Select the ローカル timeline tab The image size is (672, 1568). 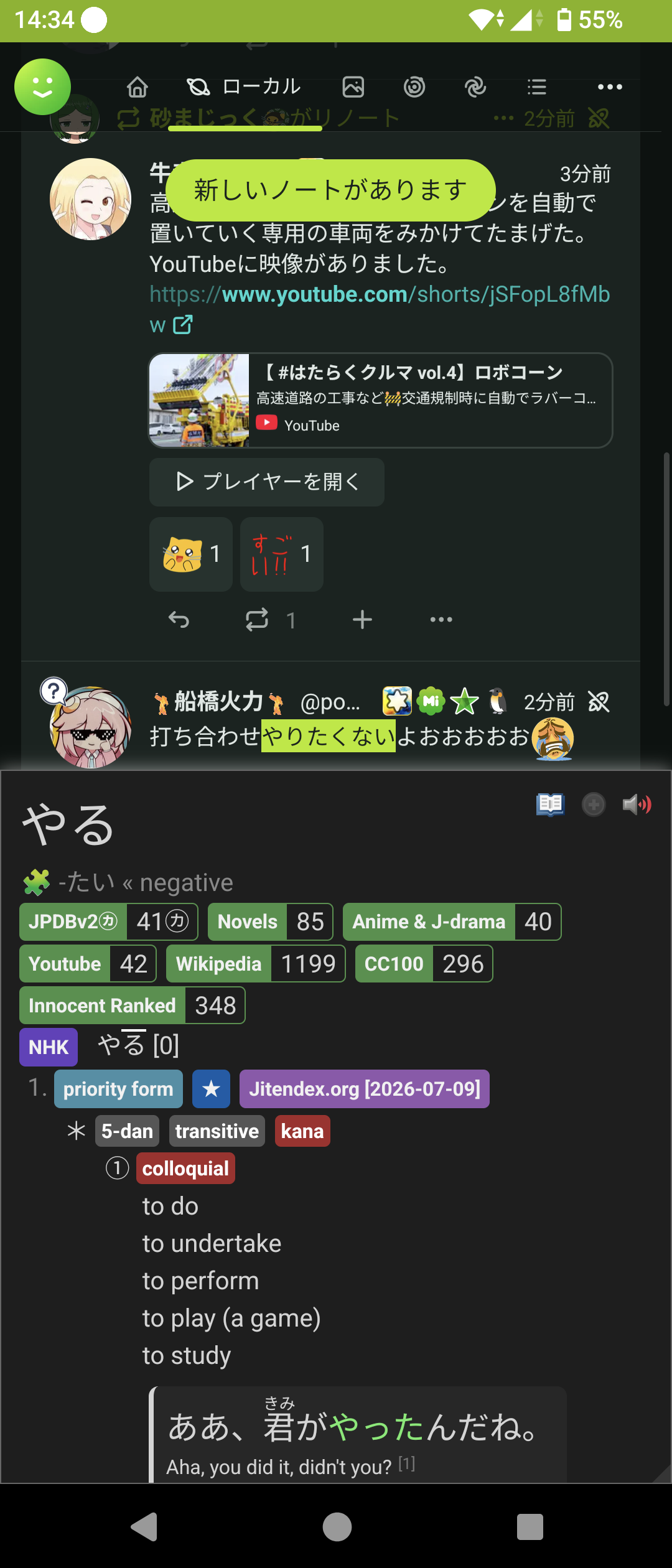click(x=244, y=86)
